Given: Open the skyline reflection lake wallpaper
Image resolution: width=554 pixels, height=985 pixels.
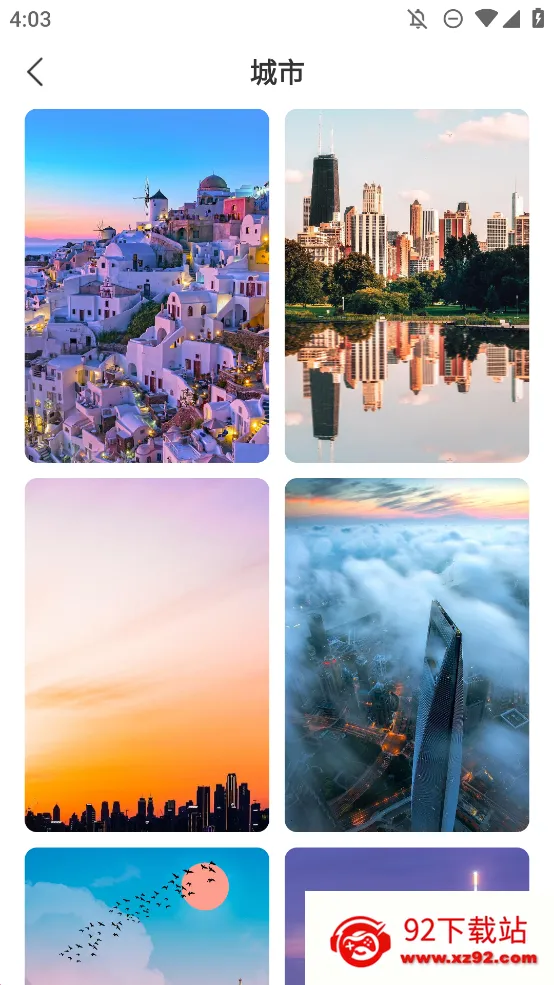Looking at the screenshot, I should 407,286.
